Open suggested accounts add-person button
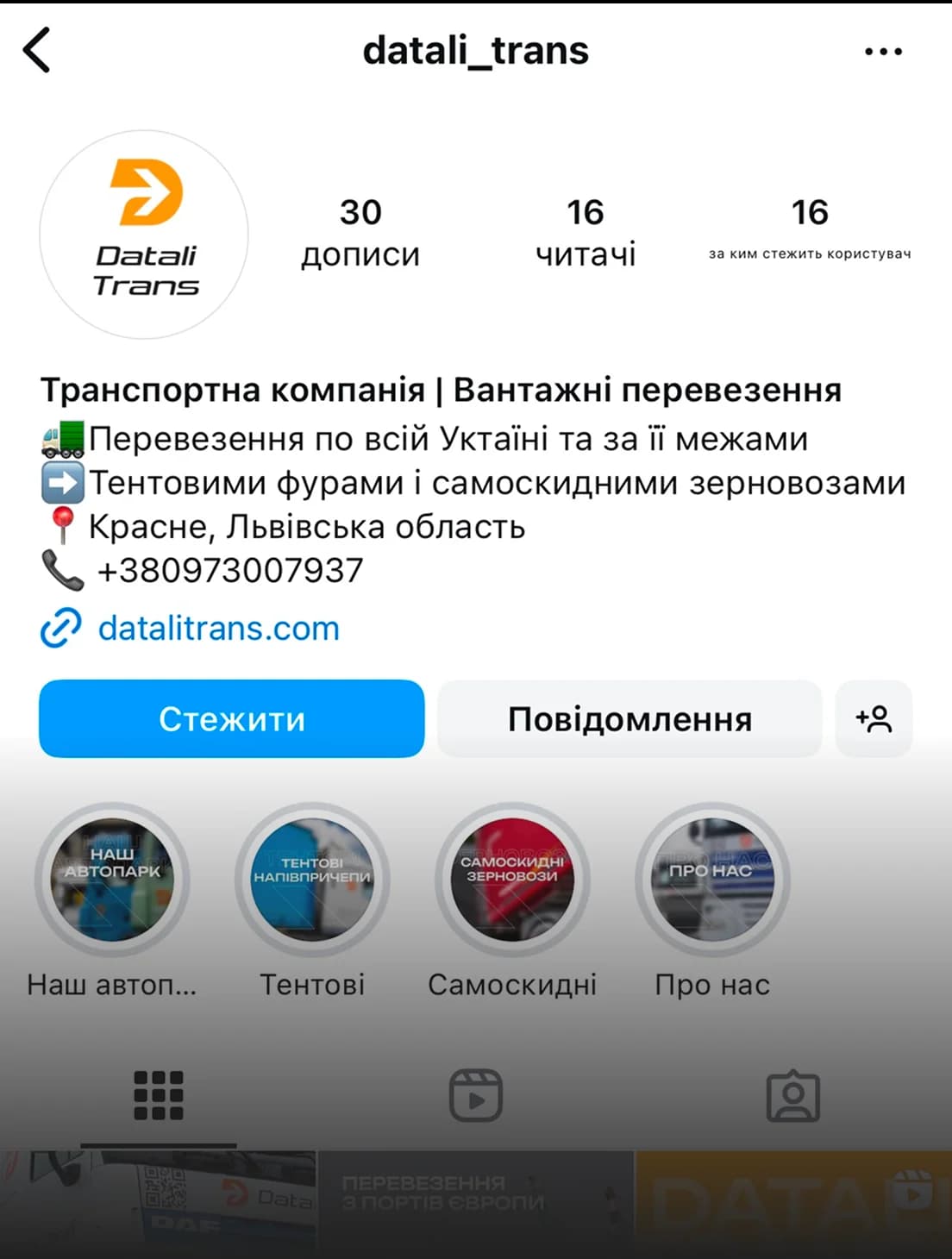The height and width of the screenshot is (1259, 952). tap(873, 718)
